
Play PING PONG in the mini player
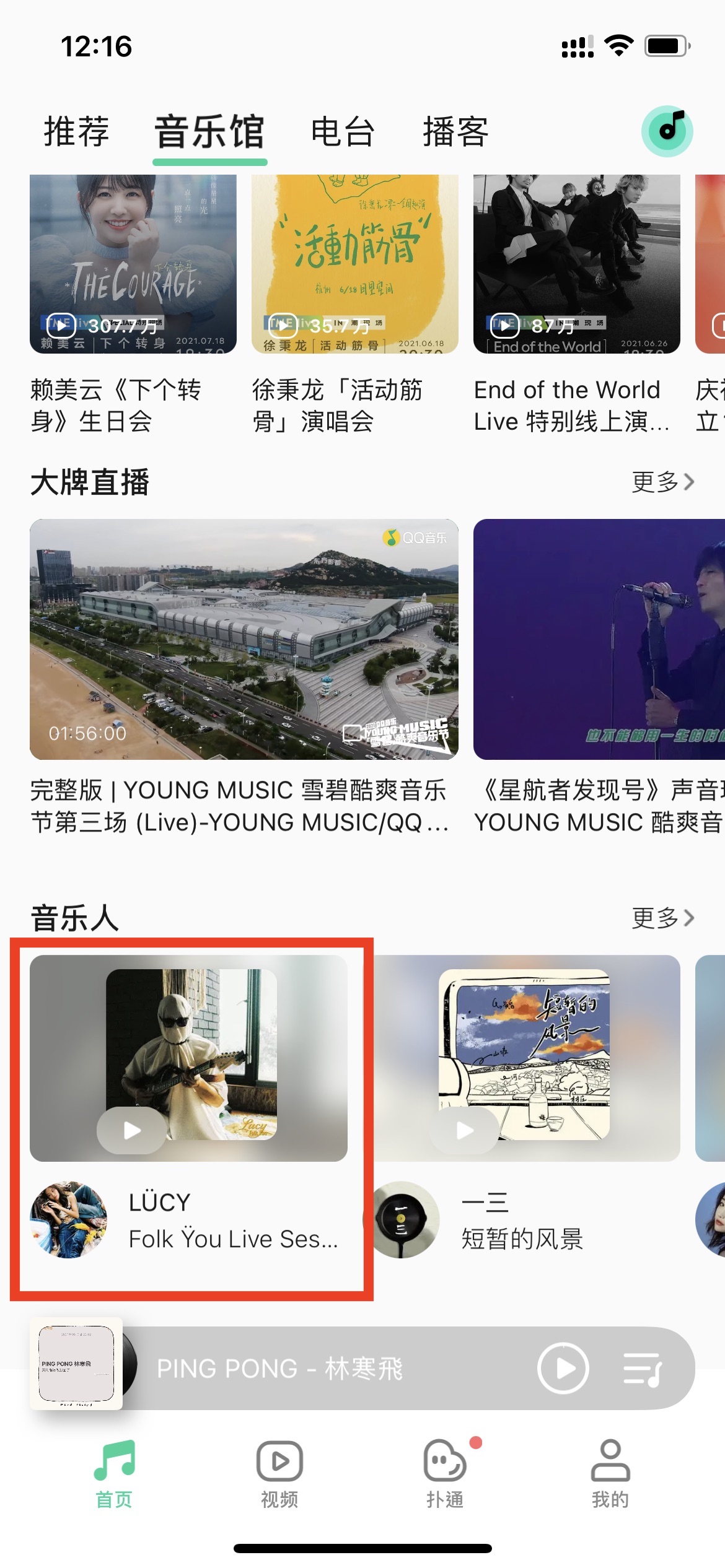pos(563,1368)
